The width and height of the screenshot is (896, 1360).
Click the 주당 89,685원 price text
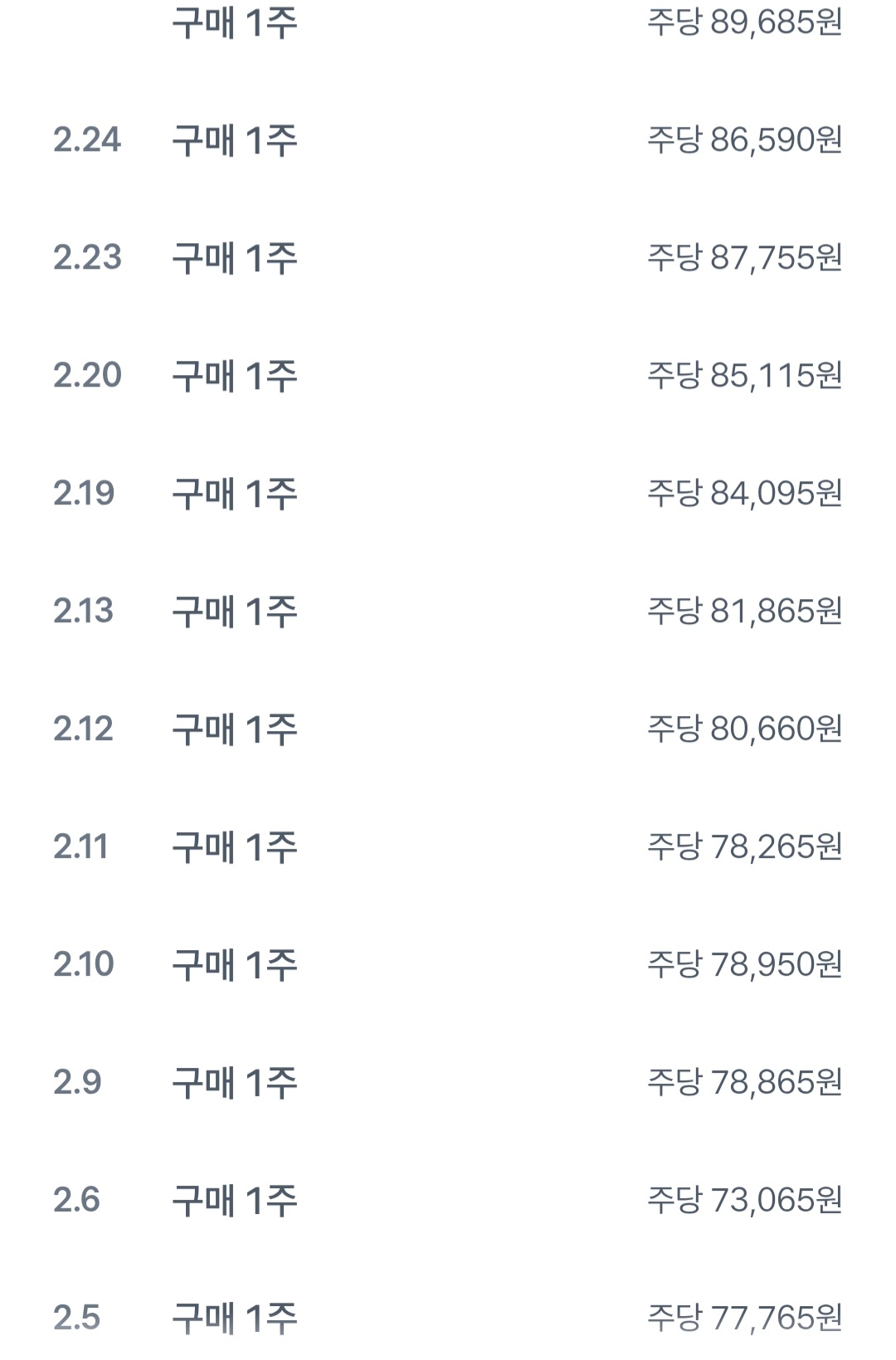point(745,24)
